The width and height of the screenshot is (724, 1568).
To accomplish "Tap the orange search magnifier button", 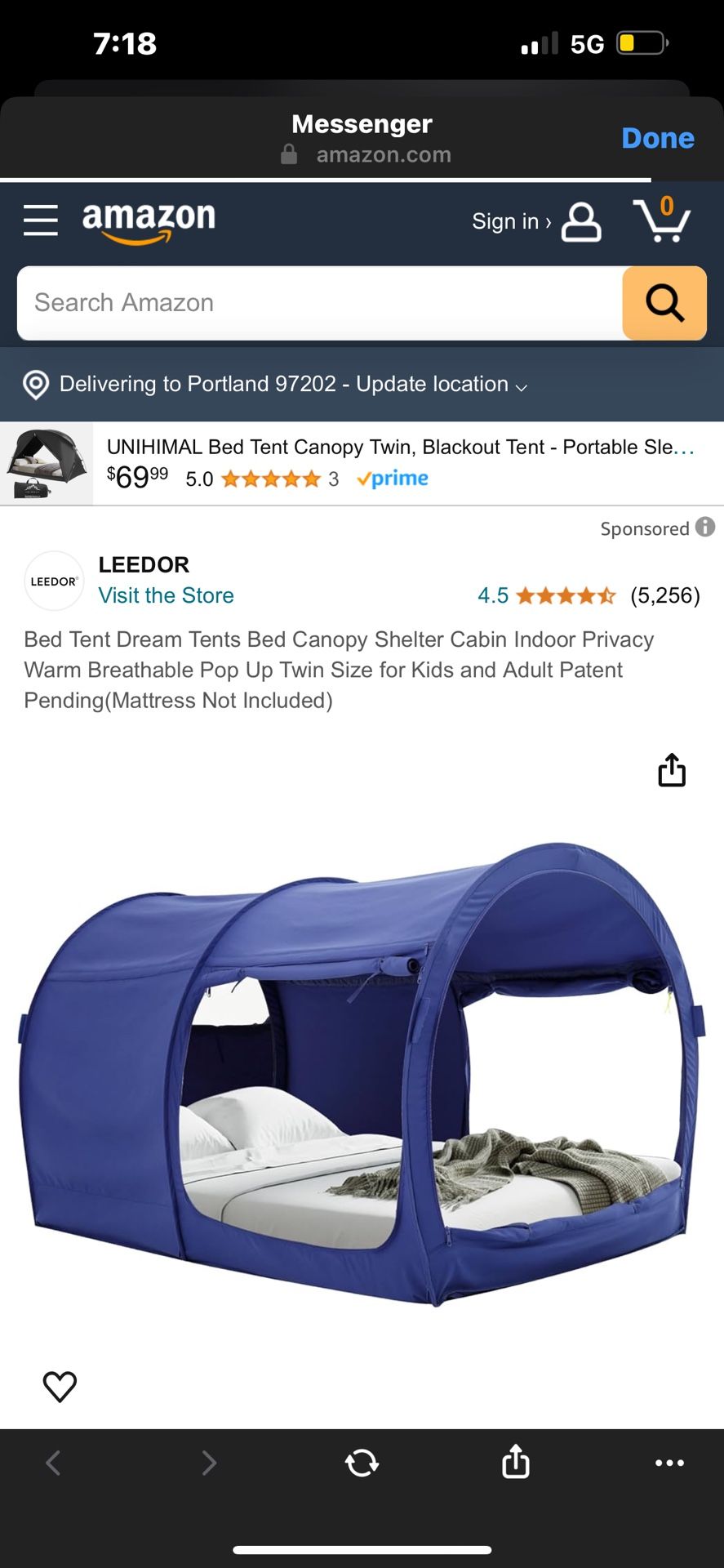I will 664,303.
